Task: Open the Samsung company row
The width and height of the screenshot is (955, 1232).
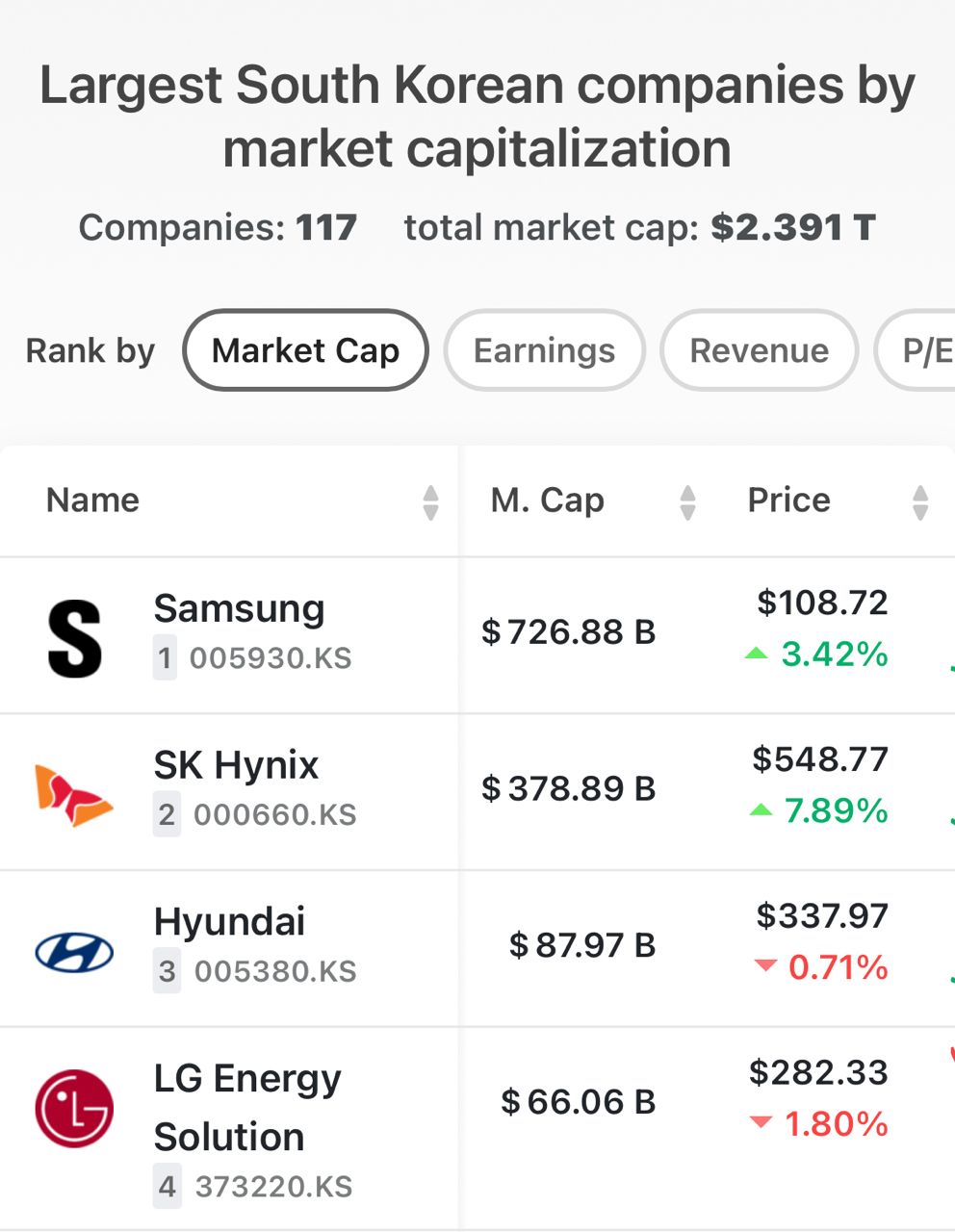Action: coord(239,609)
